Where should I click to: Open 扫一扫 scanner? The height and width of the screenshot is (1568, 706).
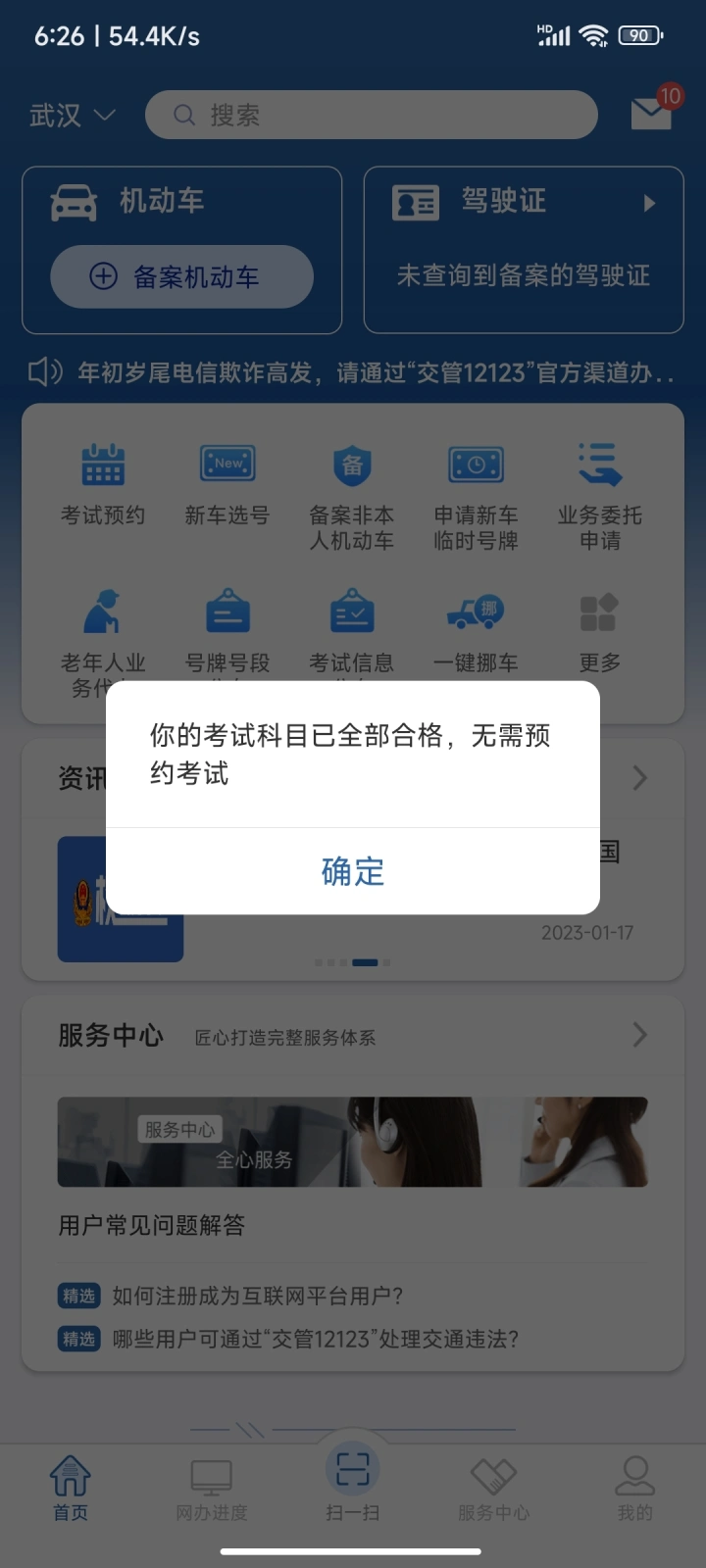pyautogui.click(x=353, y=1483)
